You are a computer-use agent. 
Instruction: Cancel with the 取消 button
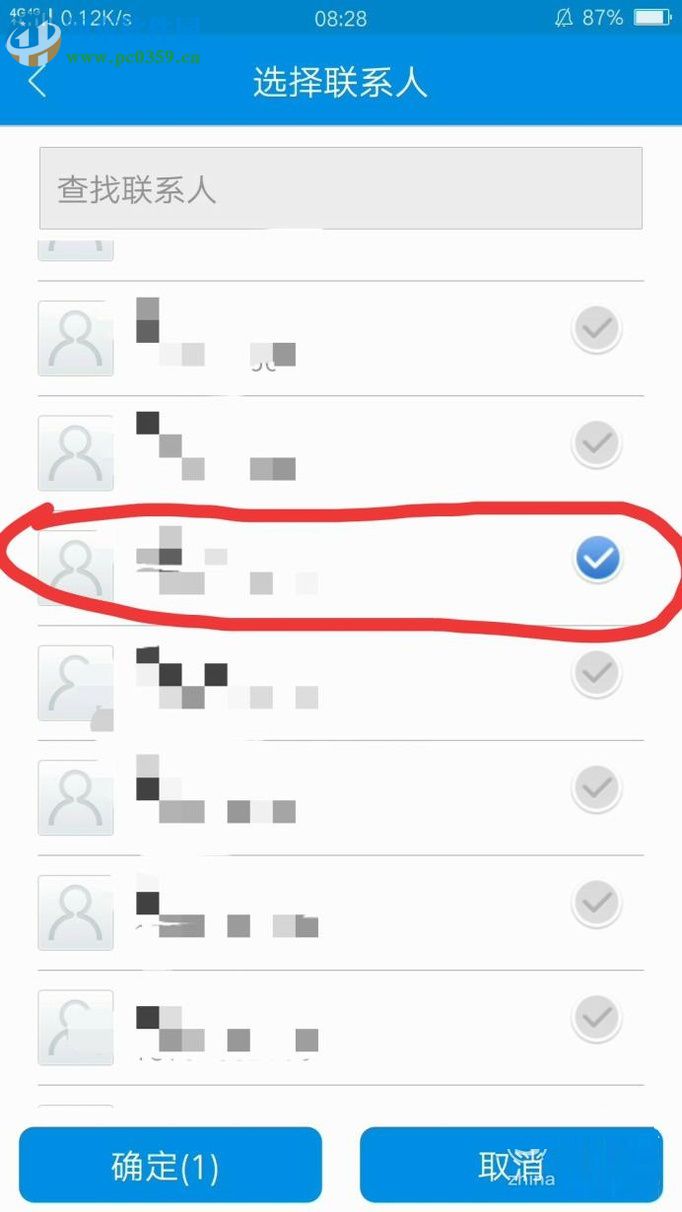click(511, 1166)
